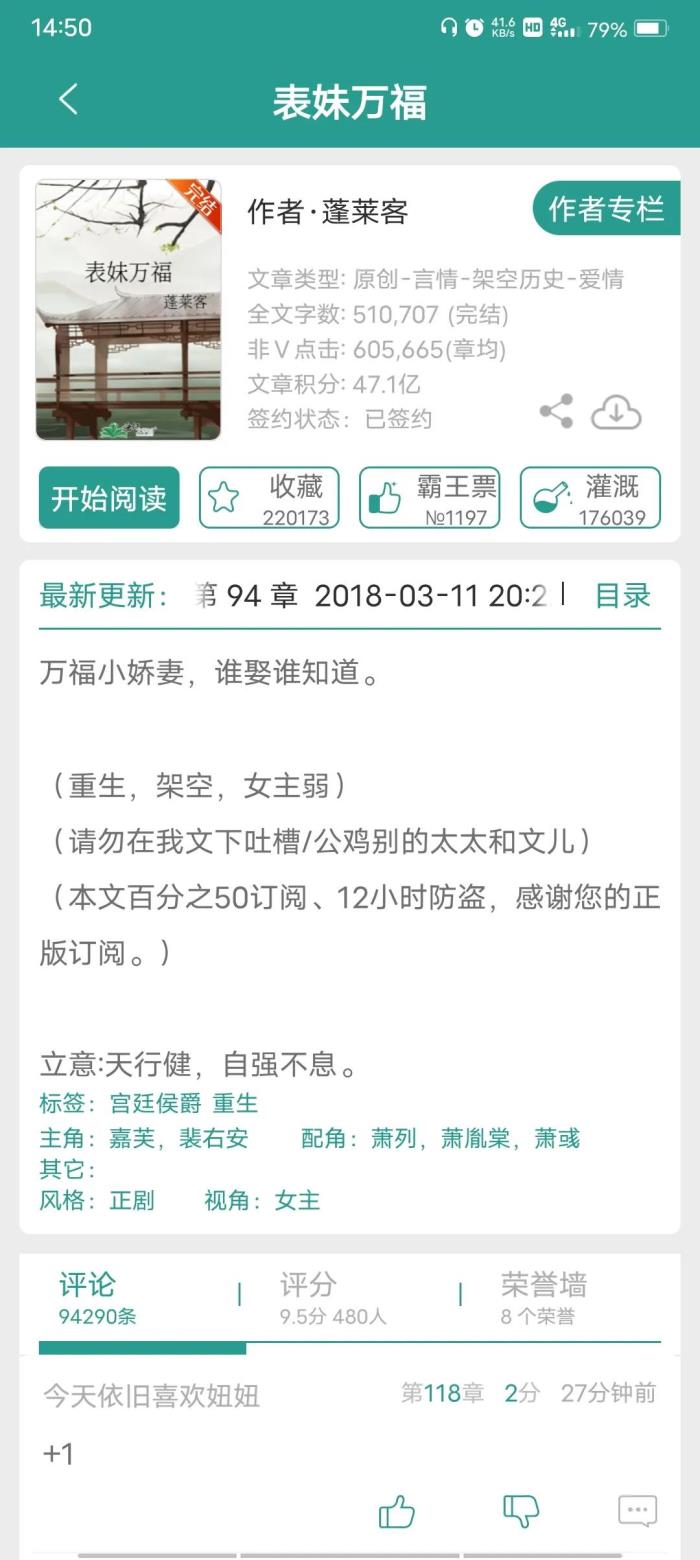The height and width of the screenshot is (1560, 700).
Task: Open the latest updated chapter 94
Action: pos(380,595)
